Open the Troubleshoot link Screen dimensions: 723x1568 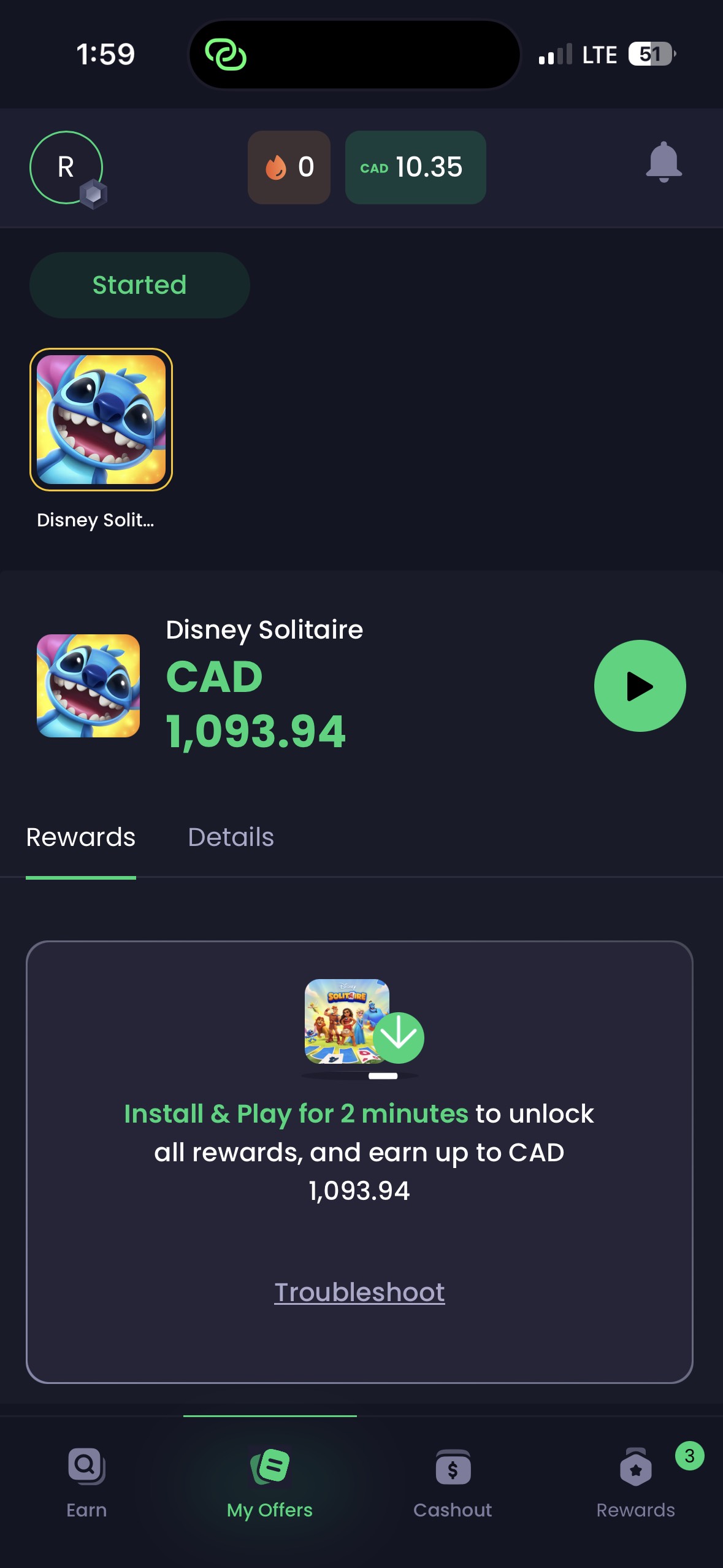click(359, 1293)
